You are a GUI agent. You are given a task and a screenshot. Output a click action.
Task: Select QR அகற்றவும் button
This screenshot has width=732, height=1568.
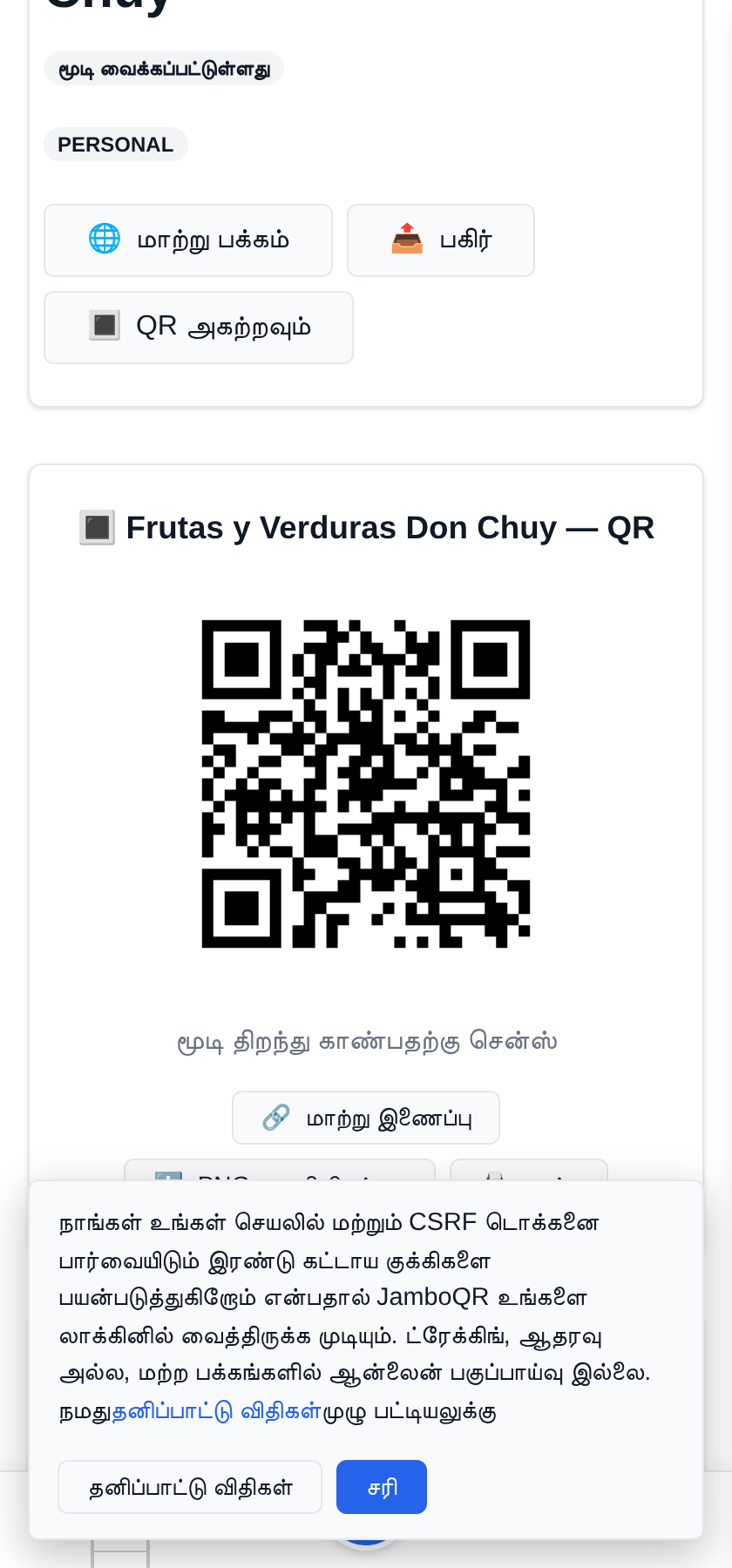click(x=199, y=328)
